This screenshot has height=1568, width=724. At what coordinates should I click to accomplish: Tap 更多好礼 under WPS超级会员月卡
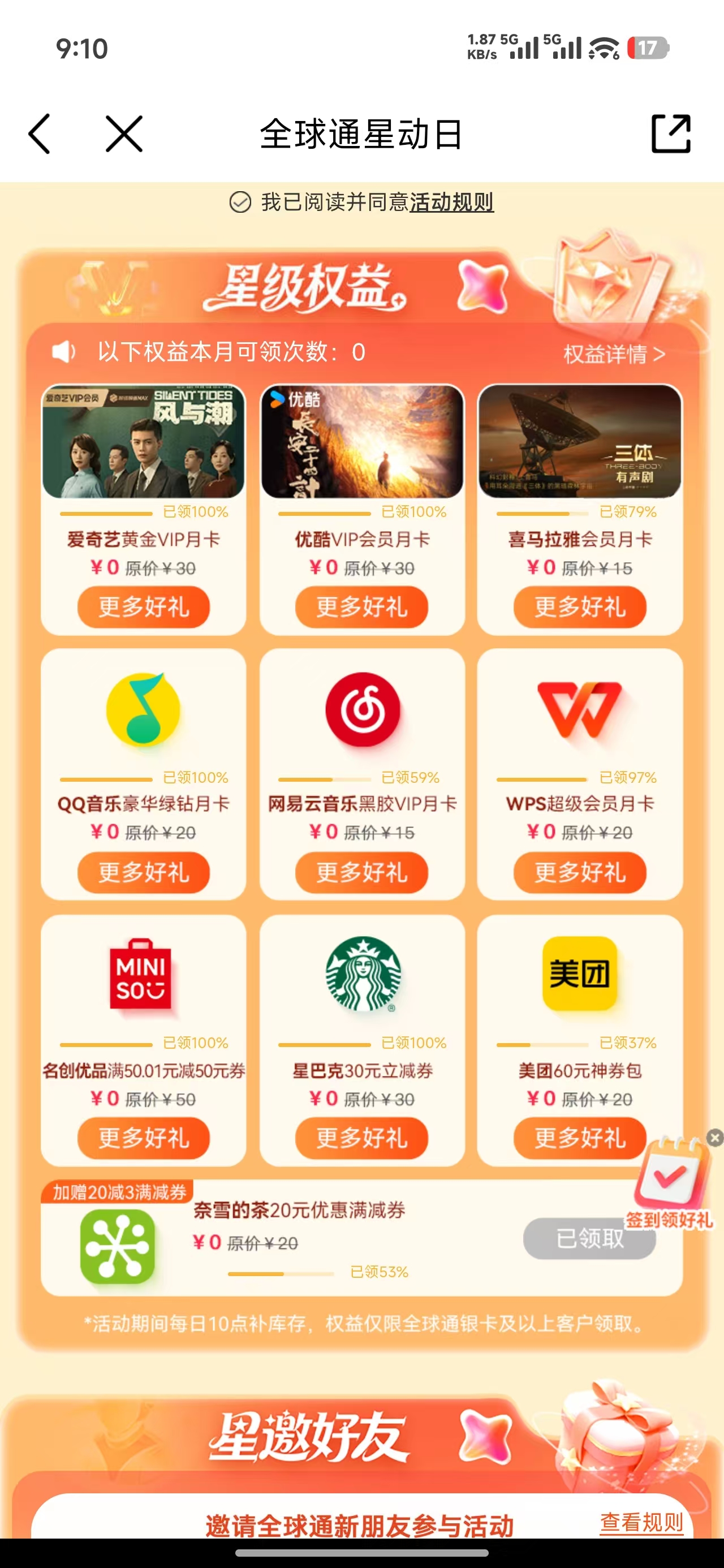[x=580, y=872]
